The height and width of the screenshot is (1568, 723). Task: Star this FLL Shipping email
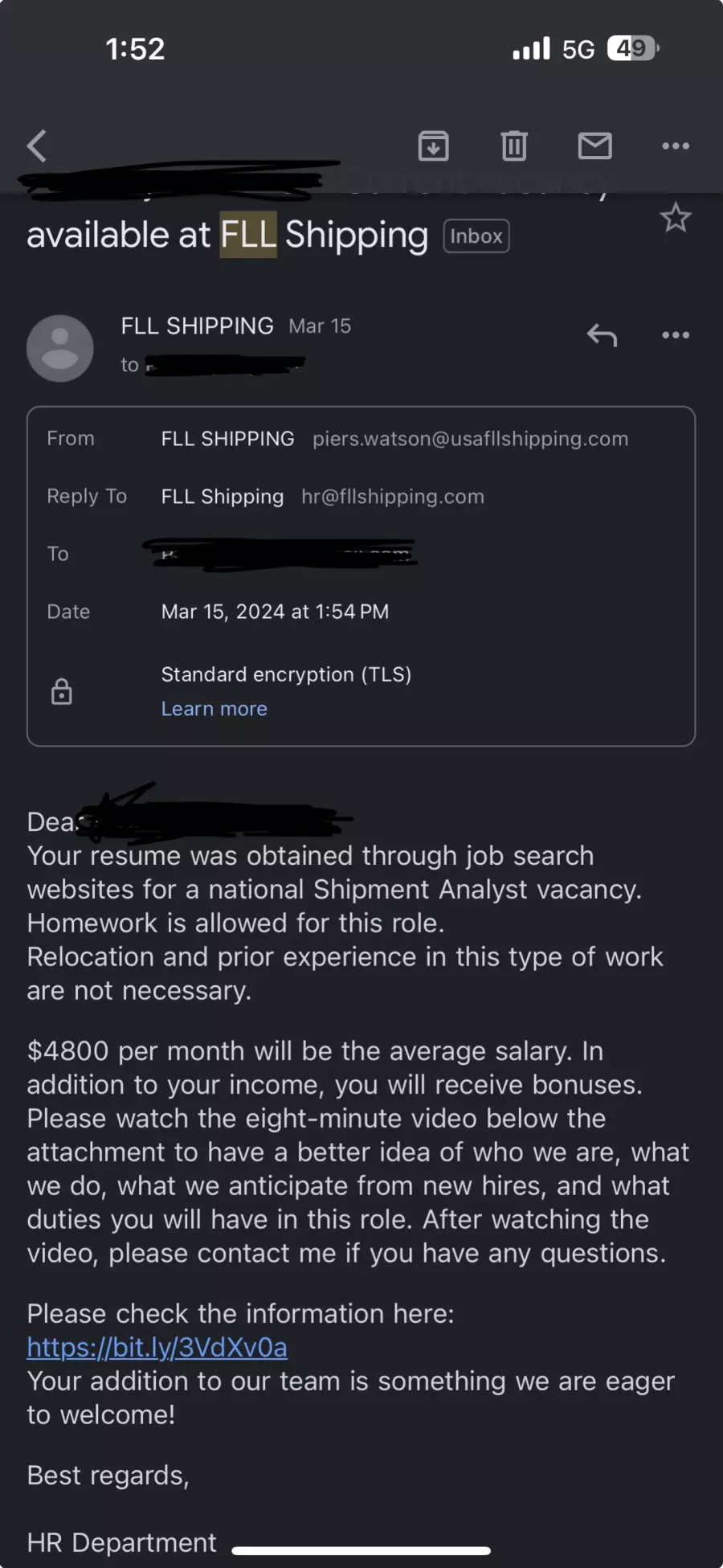coord(676,218)
